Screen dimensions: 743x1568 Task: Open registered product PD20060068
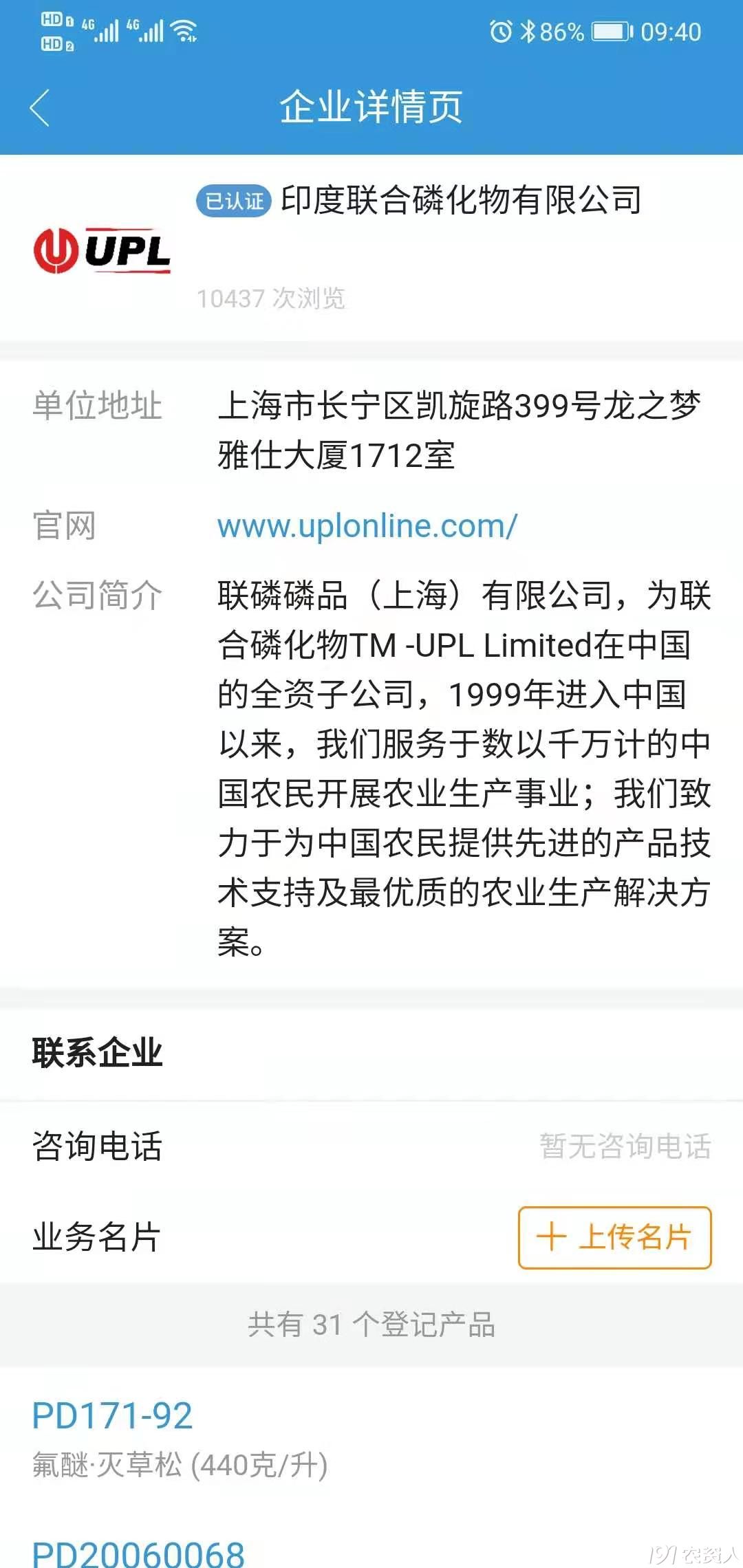138,1553
